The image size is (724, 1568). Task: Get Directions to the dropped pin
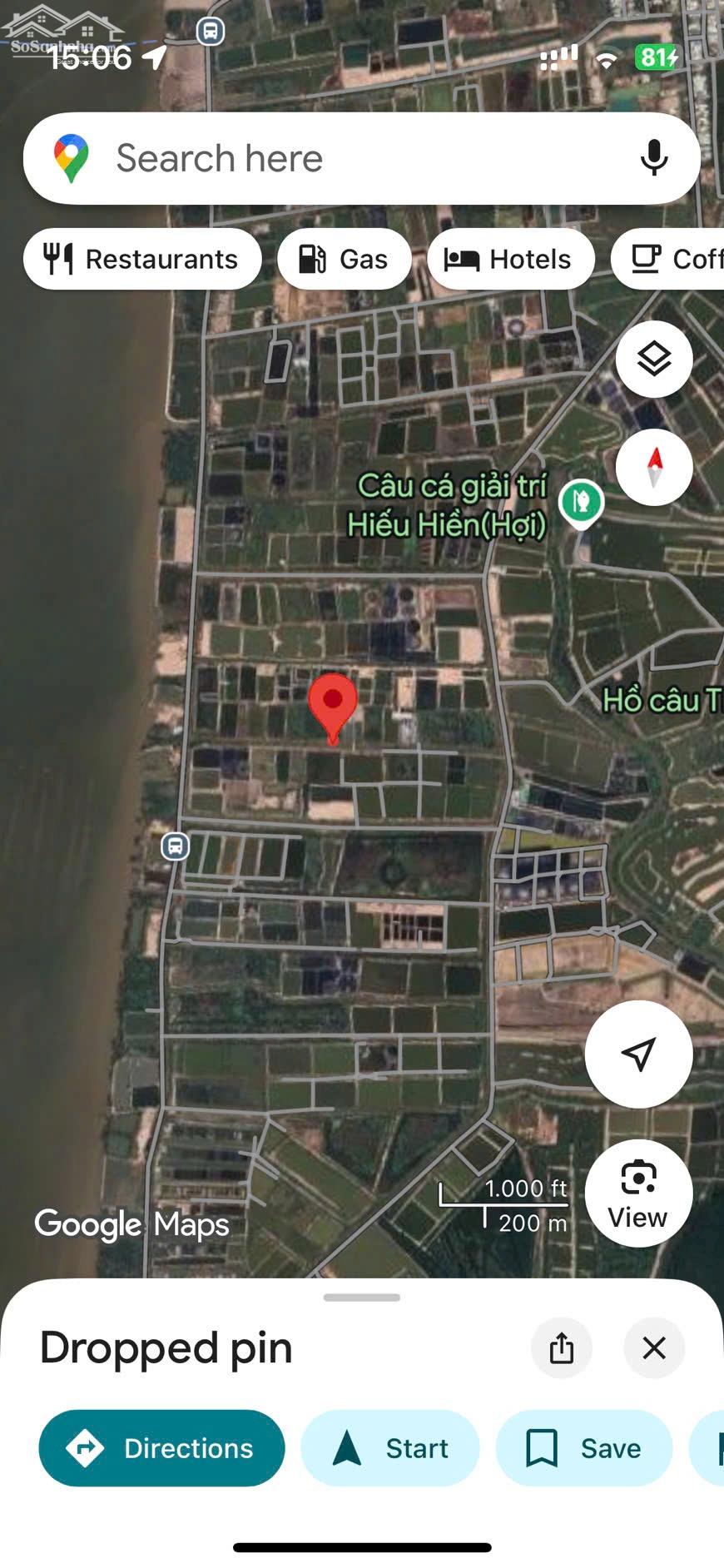(161, 1448)
